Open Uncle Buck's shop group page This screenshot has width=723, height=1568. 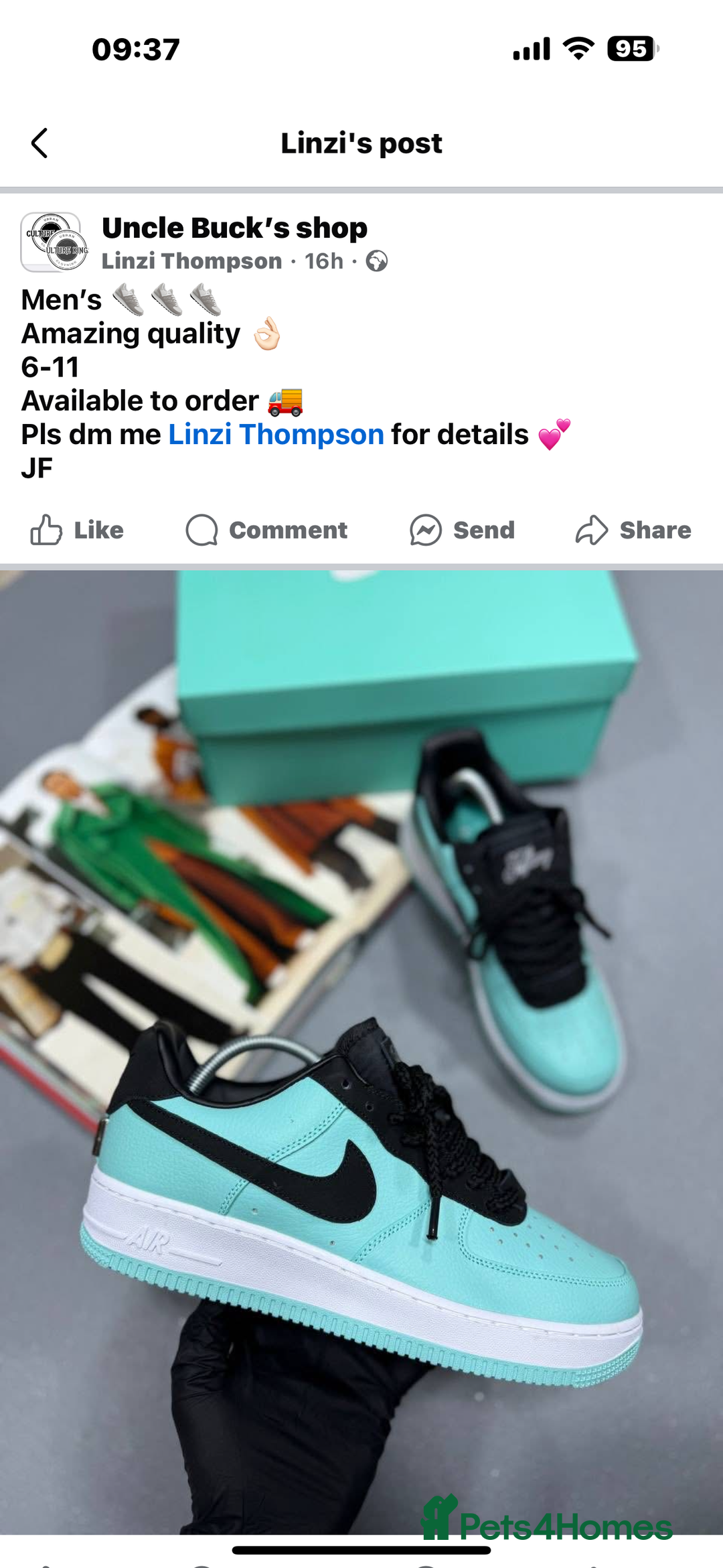[234, 228]
